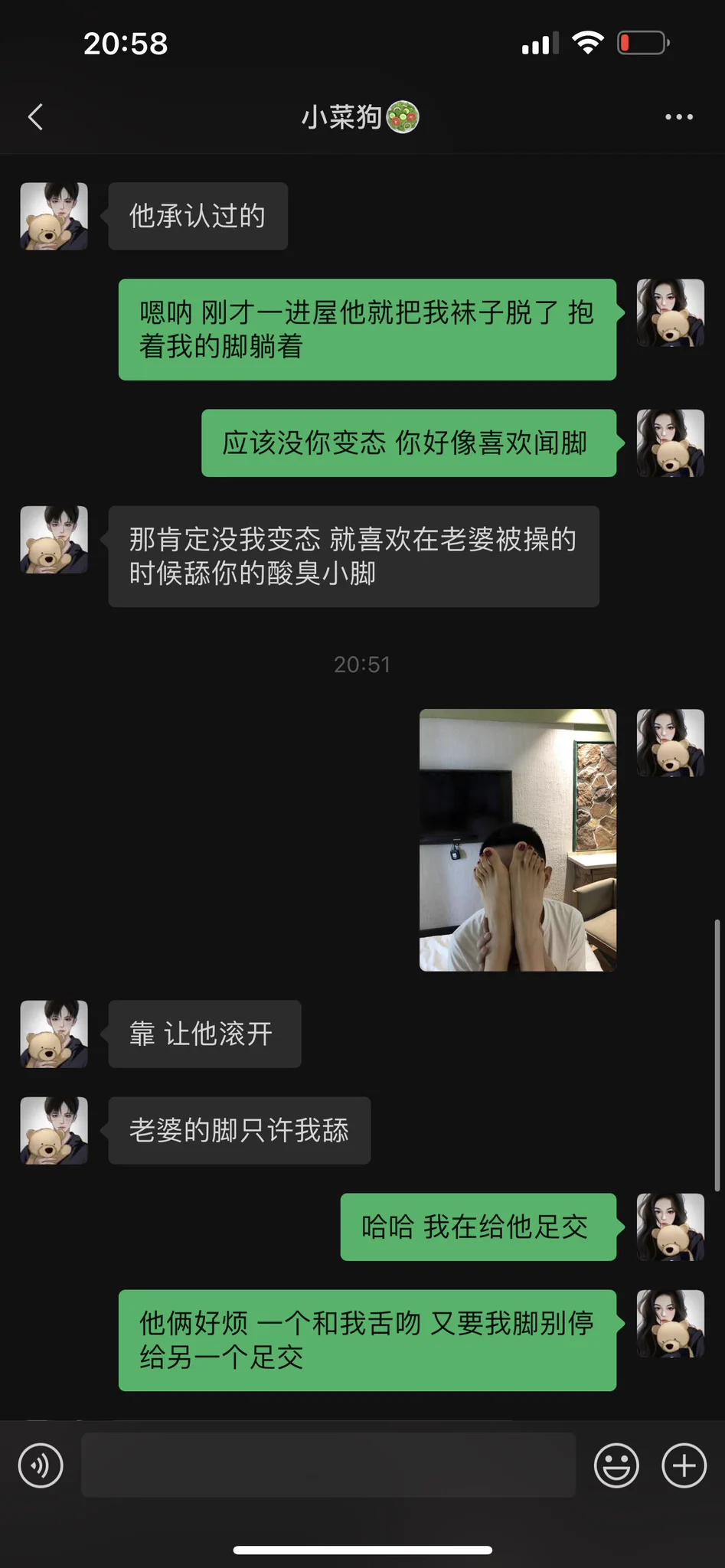Go back to the chat list

pyautogui.click(x=35, y=117)
